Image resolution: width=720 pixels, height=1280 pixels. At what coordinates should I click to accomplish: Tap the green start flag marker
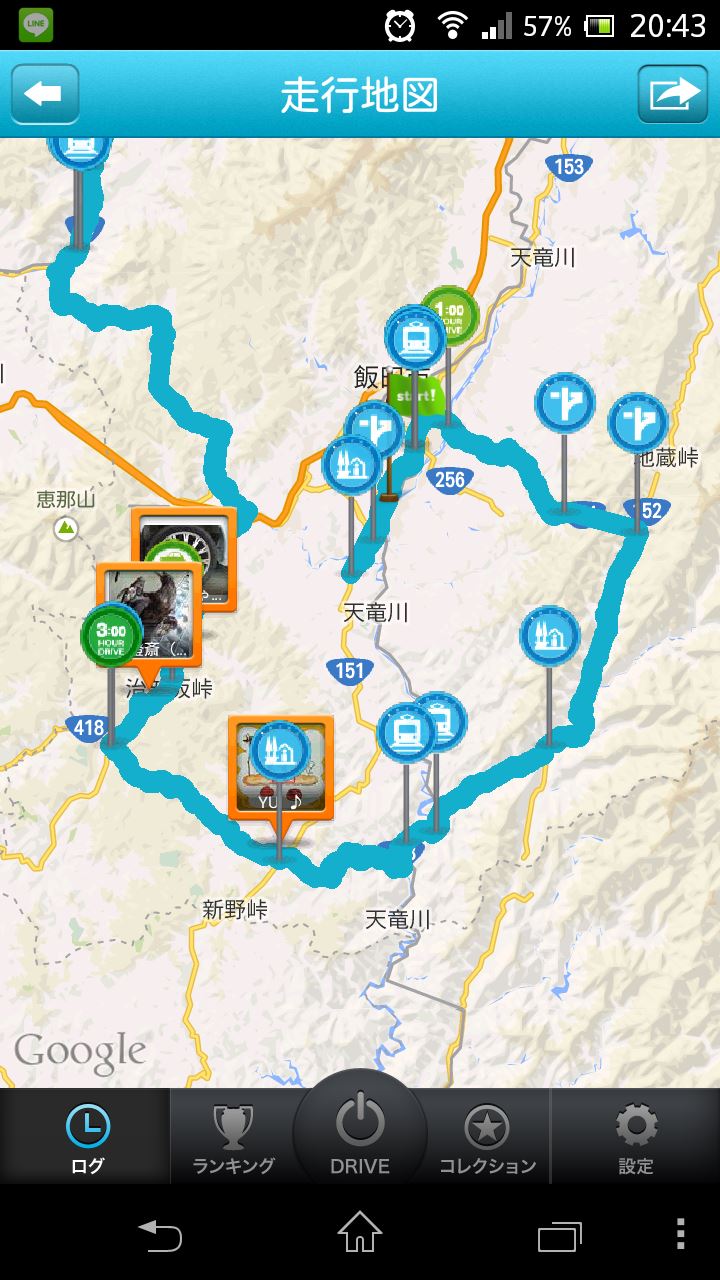coord(414,394)
